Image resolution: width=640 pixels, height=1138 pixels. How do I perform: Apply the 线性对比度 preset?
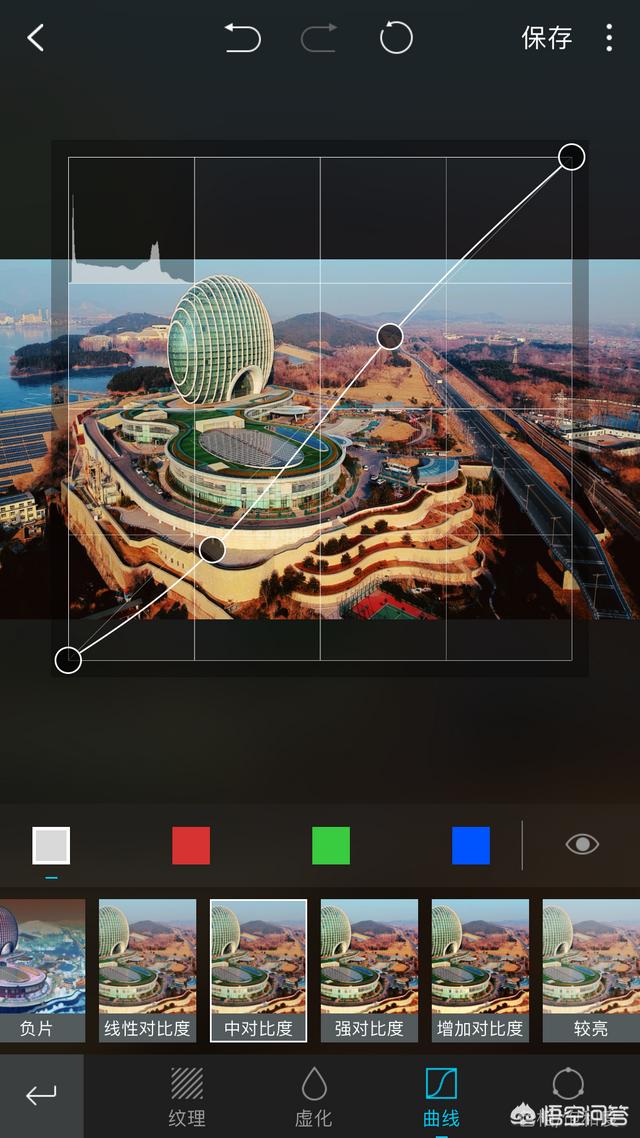point(147,970)
